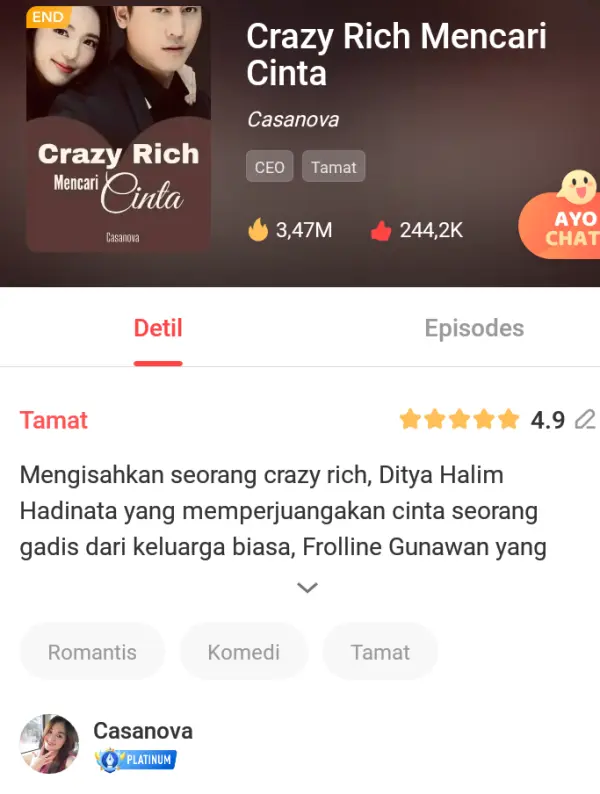The image size is (600, 794).
Task: Like the novel with the thumbs-up icon
Action: click(380, 231)
